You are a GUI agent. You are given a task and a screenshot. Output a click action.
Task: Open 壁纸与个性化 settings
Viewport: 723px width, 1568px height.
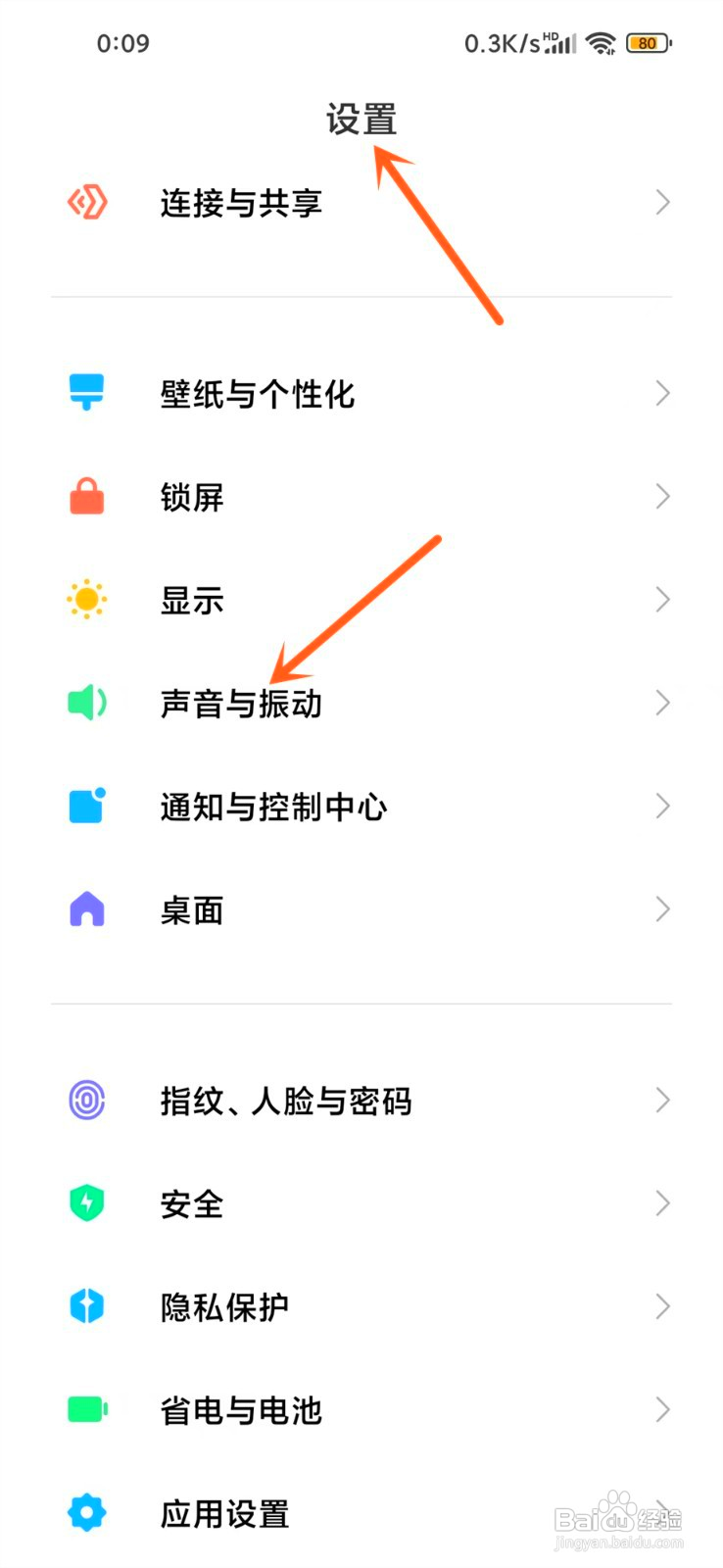pyautogui.click(x=361, y=394)
